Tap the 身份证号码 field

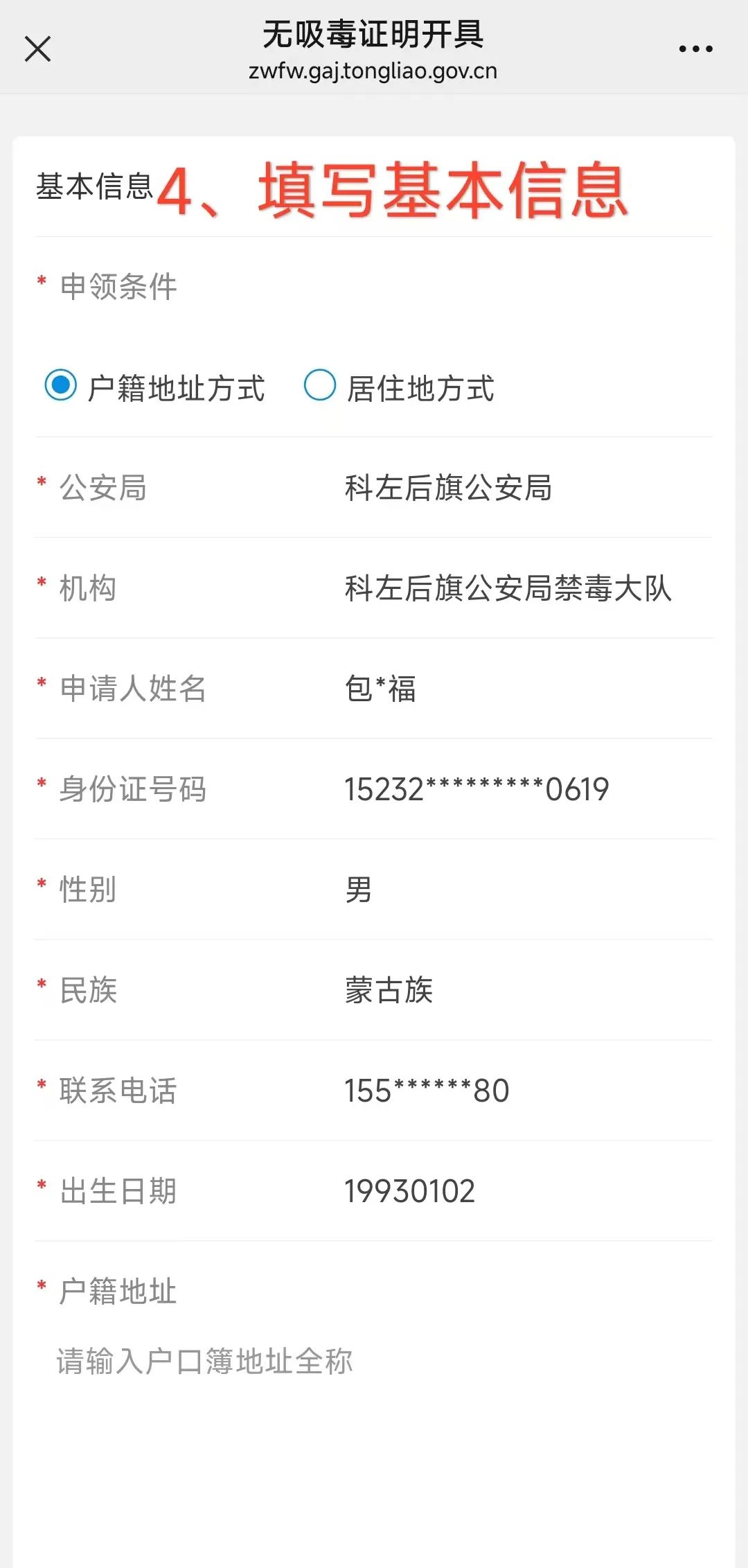[477, 789]
